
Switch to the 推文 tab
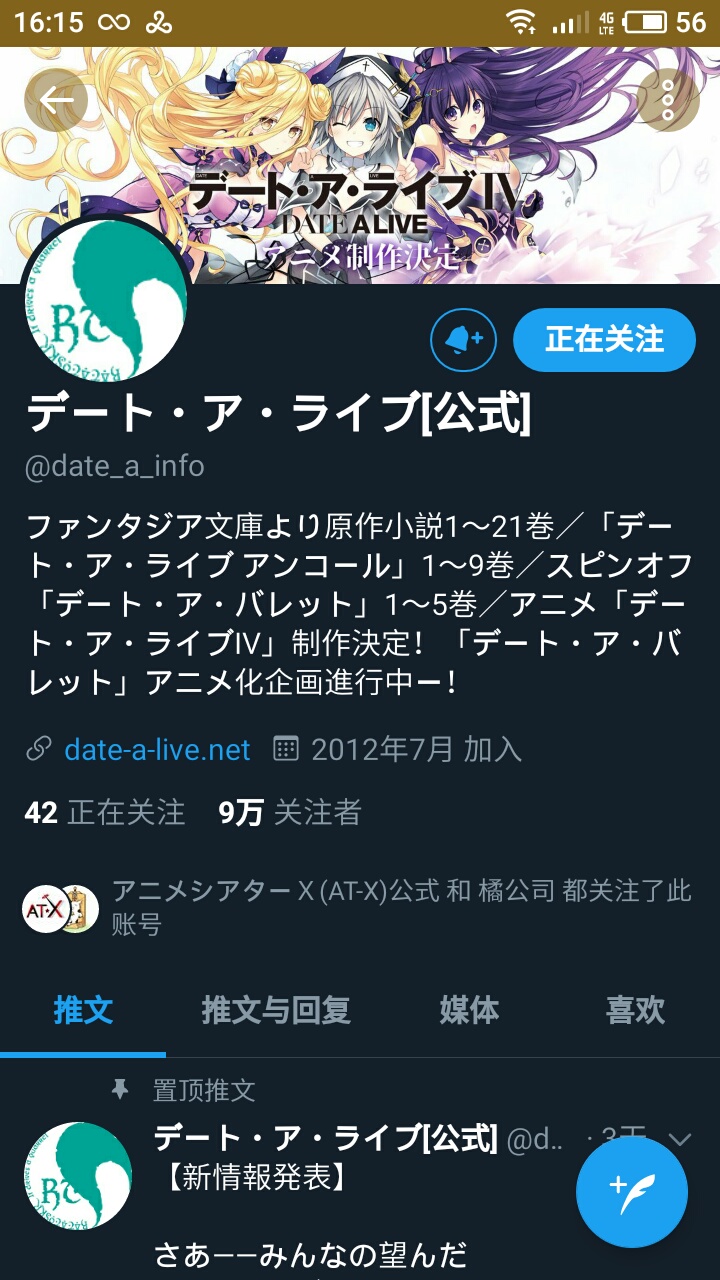[83, 1010]
